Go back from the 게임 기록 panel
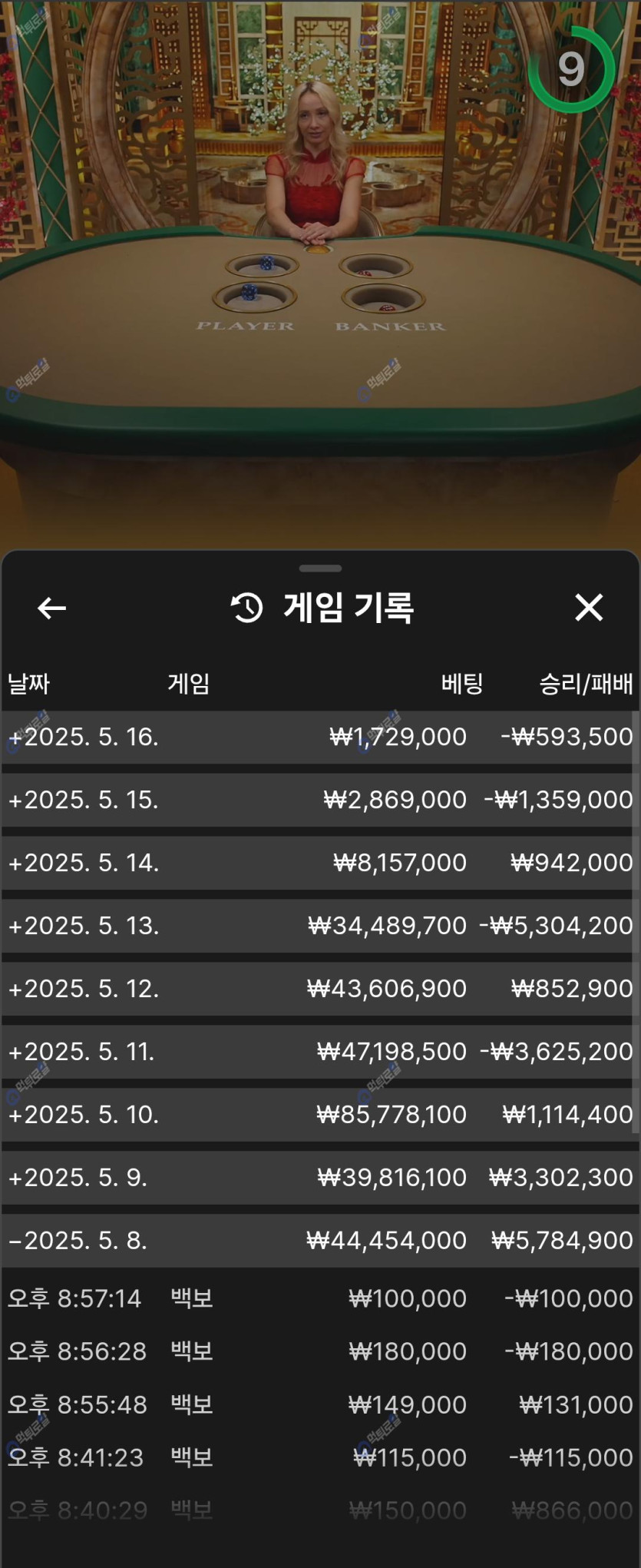This screenshot has height=1568, width=641. [x=51, y=608]
